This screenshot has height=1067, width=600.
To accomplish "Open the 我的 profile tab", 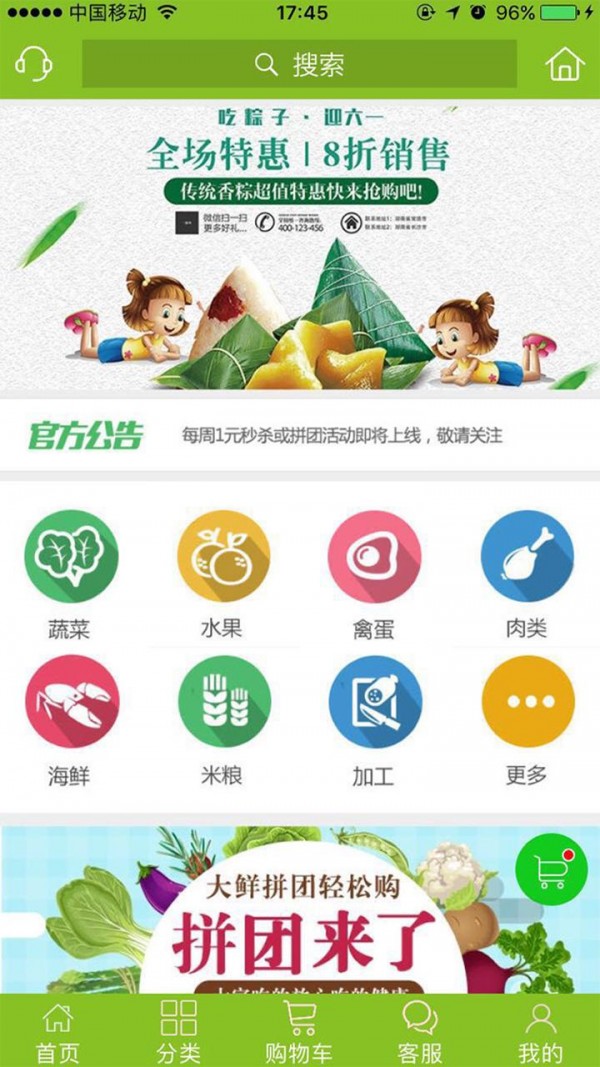I will (540, 1032).
